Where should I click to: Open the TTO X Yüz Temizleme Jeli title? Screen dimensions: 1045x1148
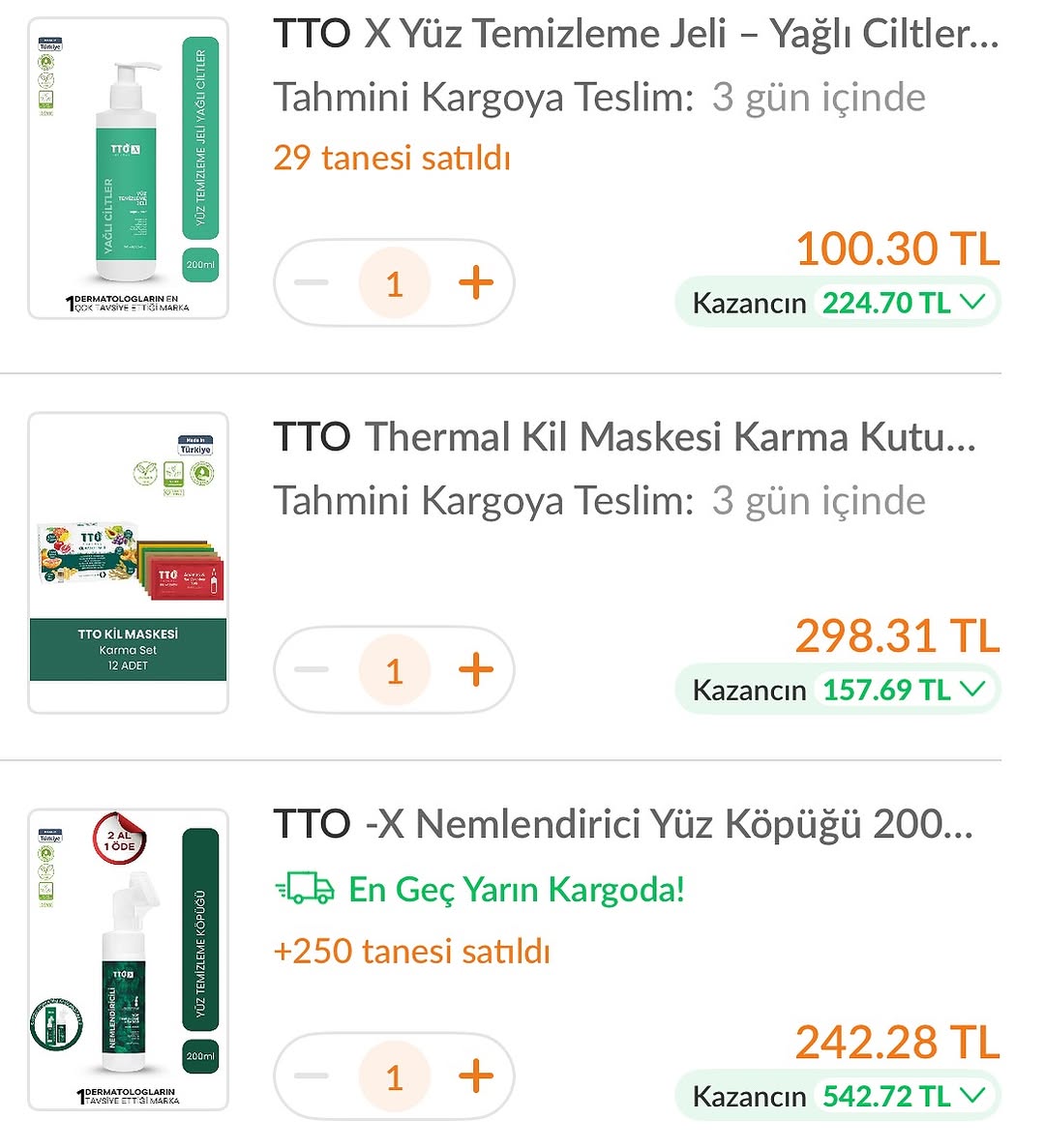pos(635,35)
